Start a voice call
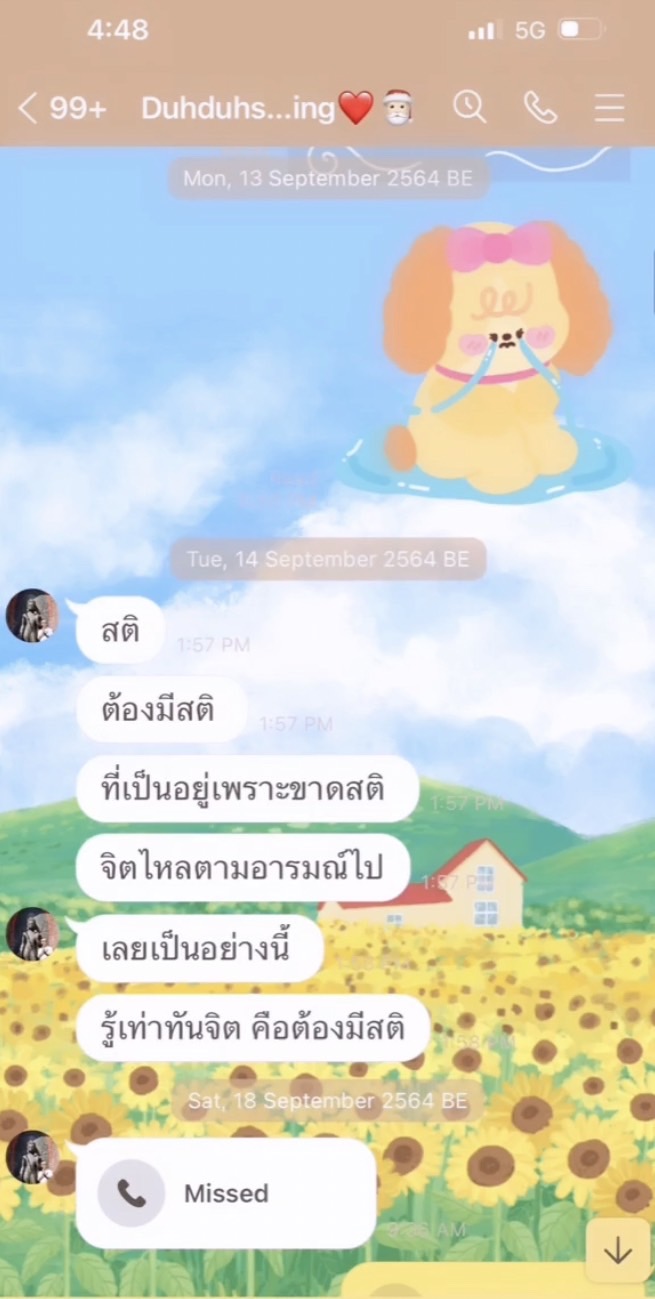The width and height of the screenshot is (655, 1299). tap(540, 107)
